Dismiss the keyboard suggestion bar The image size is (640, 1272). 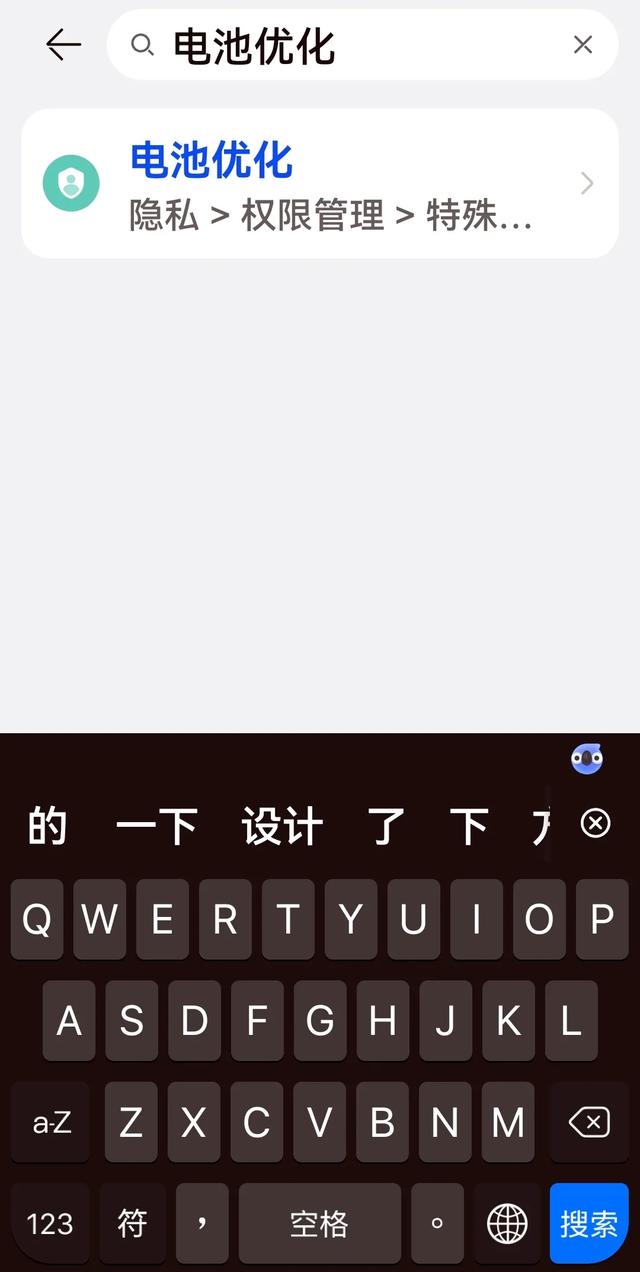[x=595, y=823]
